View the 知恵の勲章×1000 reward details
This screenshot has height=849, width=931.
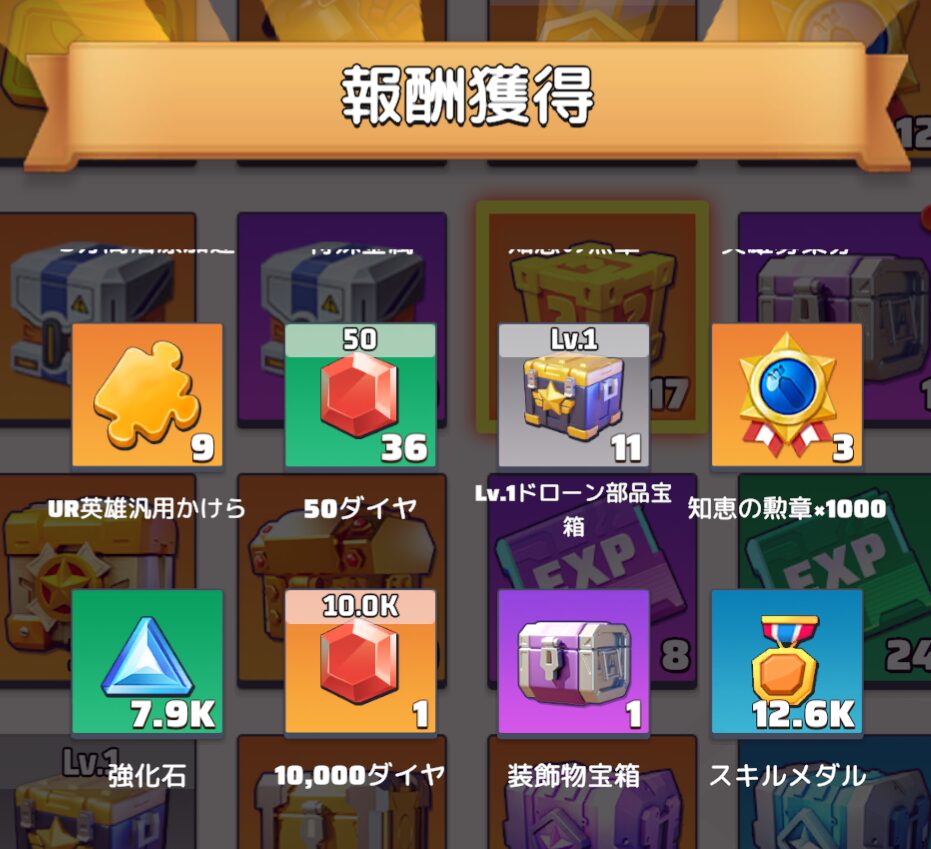click(x=786, y=396)
